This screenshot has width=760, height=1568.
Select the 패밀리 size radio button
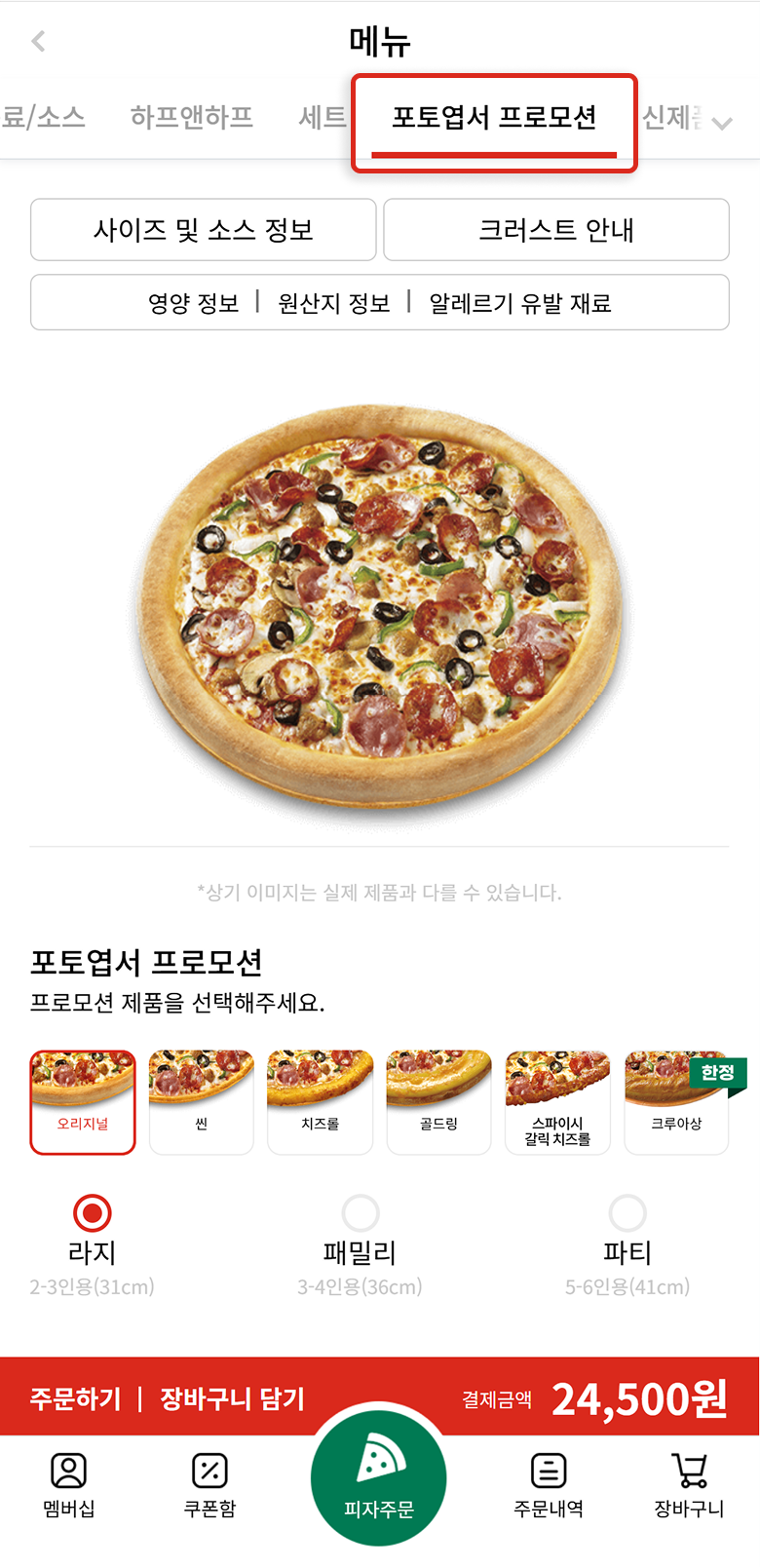(361, 1213)
